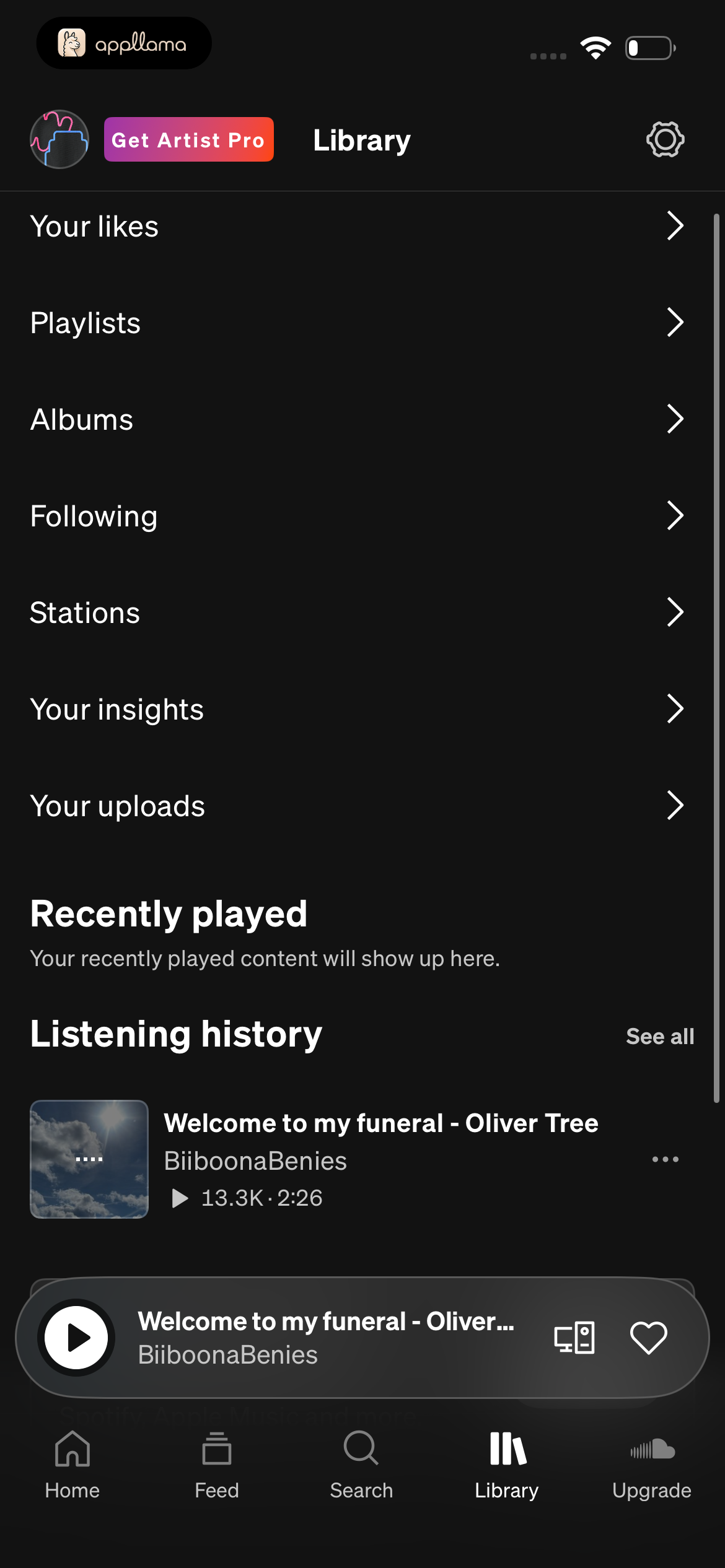This screenshot has width=725, height=1568.
Task: Like the track in the mini player
Action: click(x=649, y=1338)
